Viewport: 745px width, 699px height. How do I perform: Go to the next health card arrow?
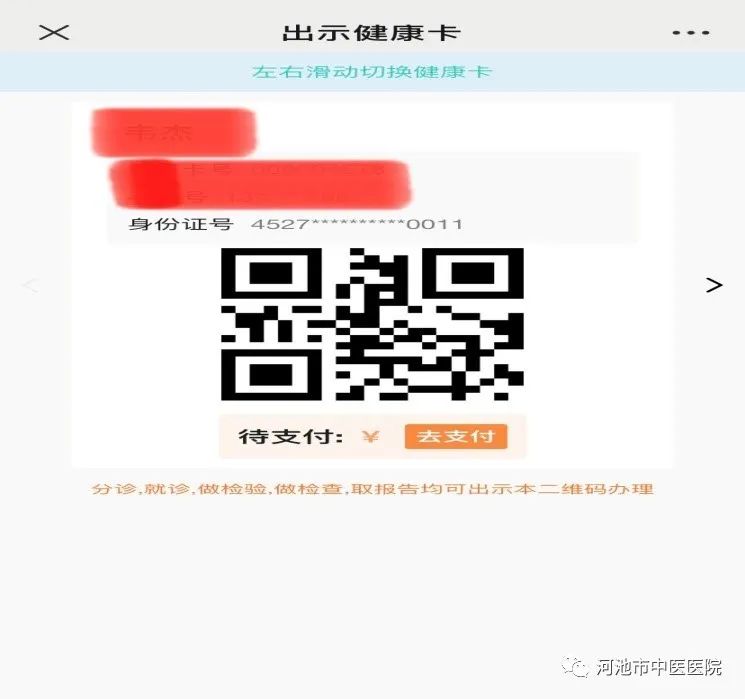coord(713,285)
